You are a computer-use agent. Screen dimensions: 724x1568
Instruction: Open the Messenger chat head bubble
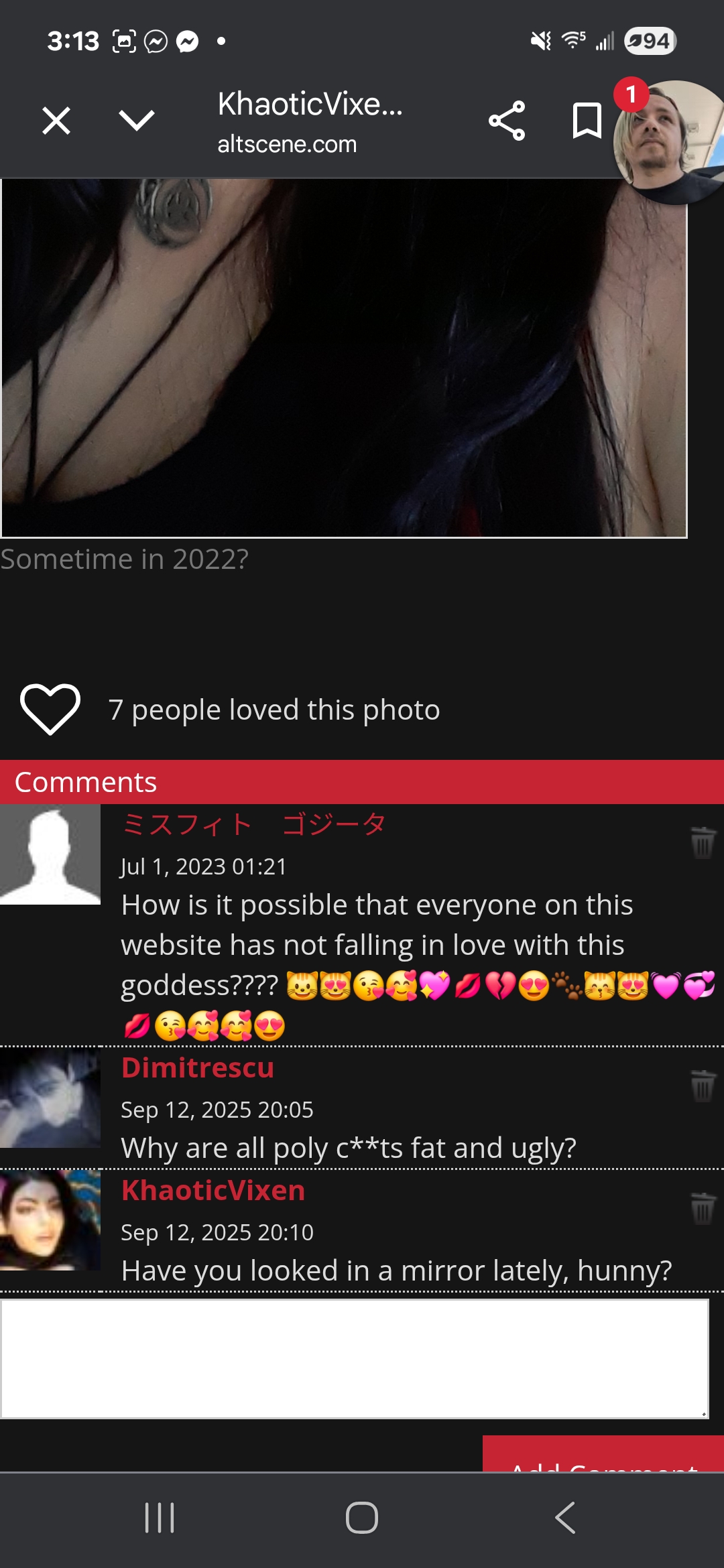[670, 142]
